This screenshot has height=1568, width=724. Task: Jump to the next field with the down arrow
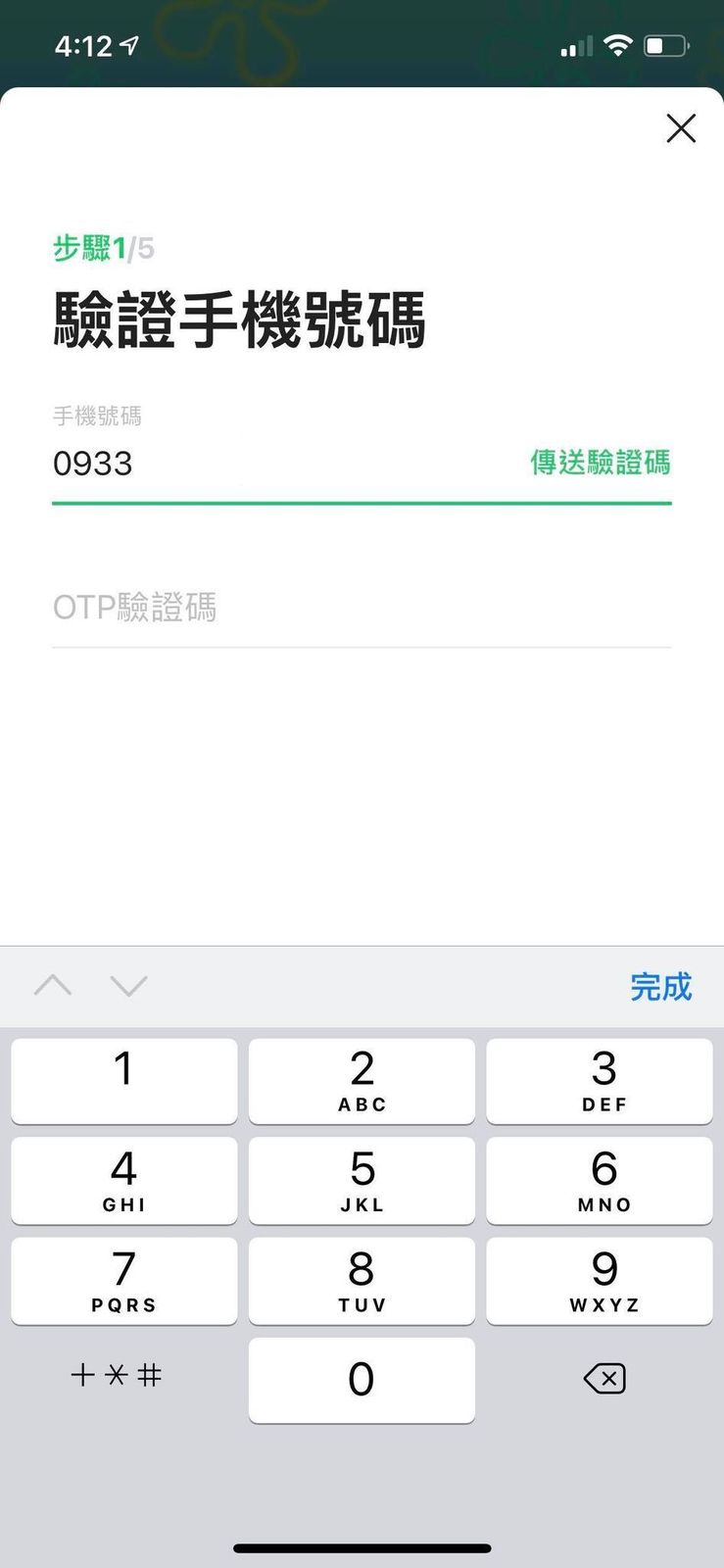(x=128, y=985)
